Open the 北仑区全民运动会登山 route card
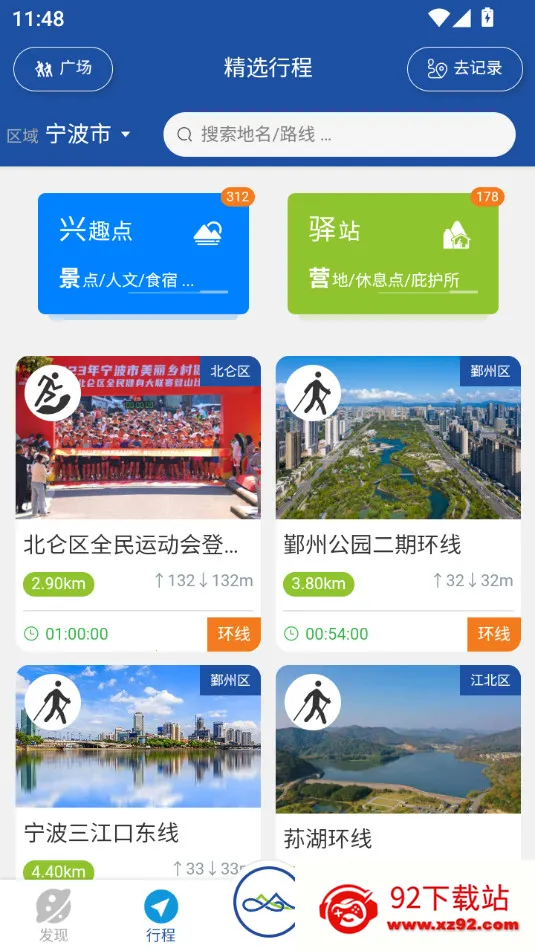 (138, 503)
